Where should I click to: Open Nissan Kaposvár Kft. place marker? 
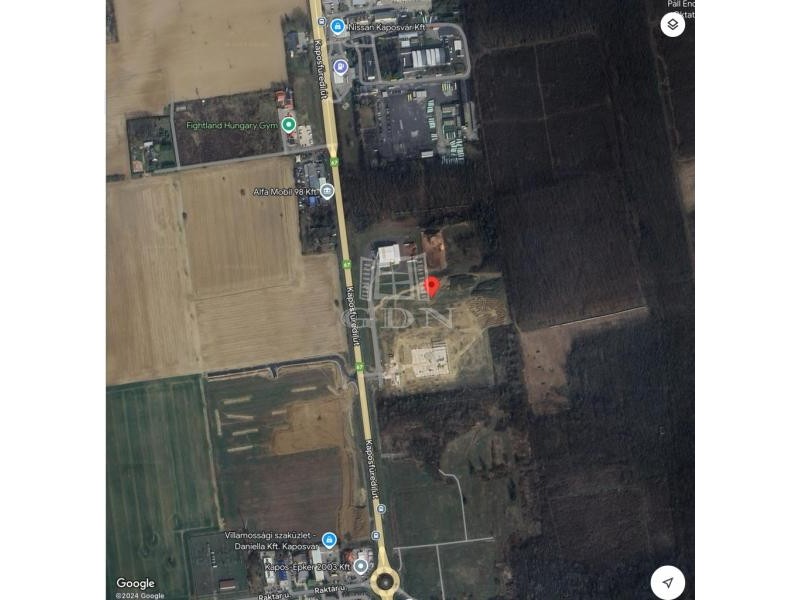point(338,27)
